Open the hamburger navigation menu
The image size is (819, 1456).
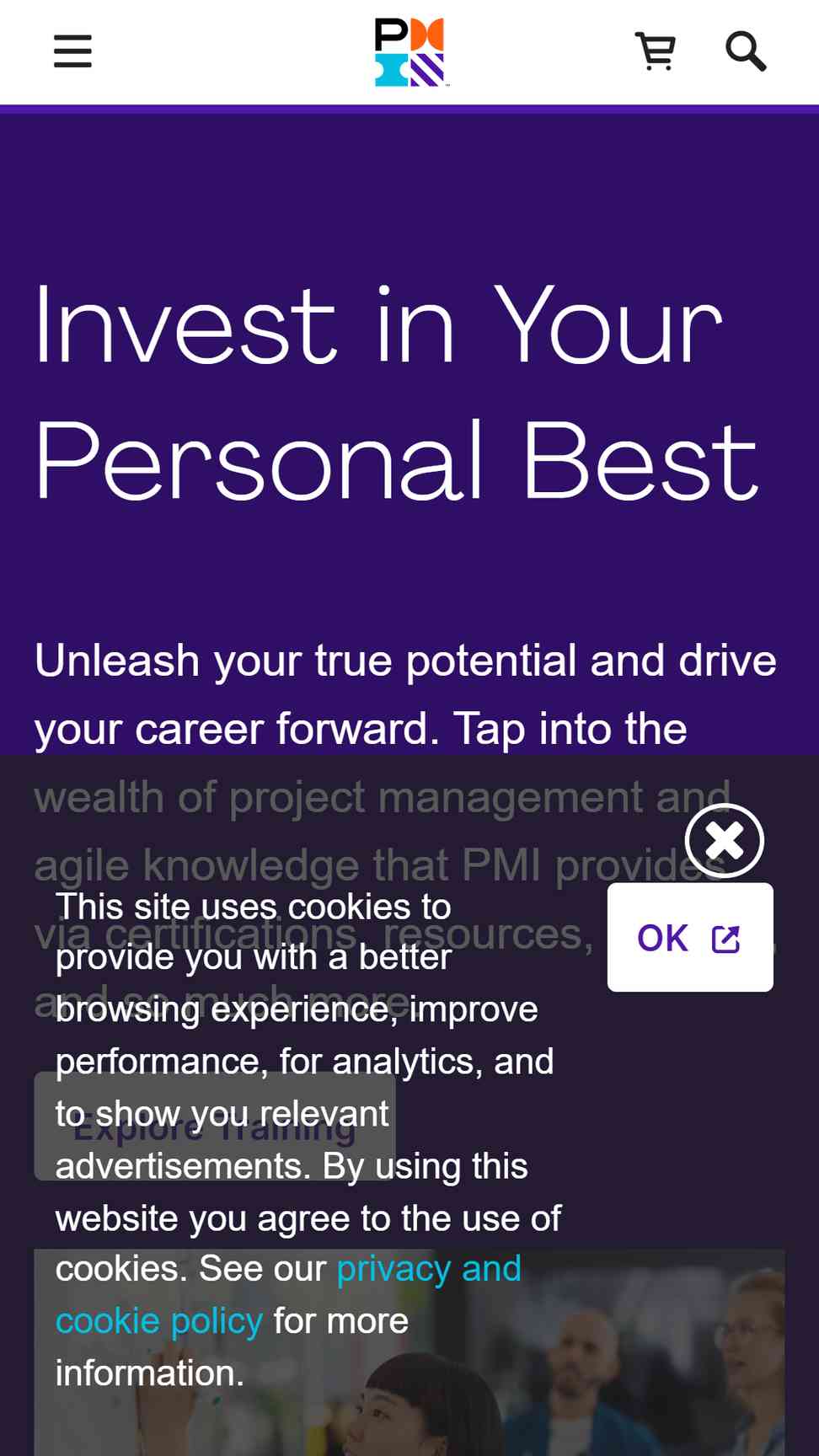[72, 51]
